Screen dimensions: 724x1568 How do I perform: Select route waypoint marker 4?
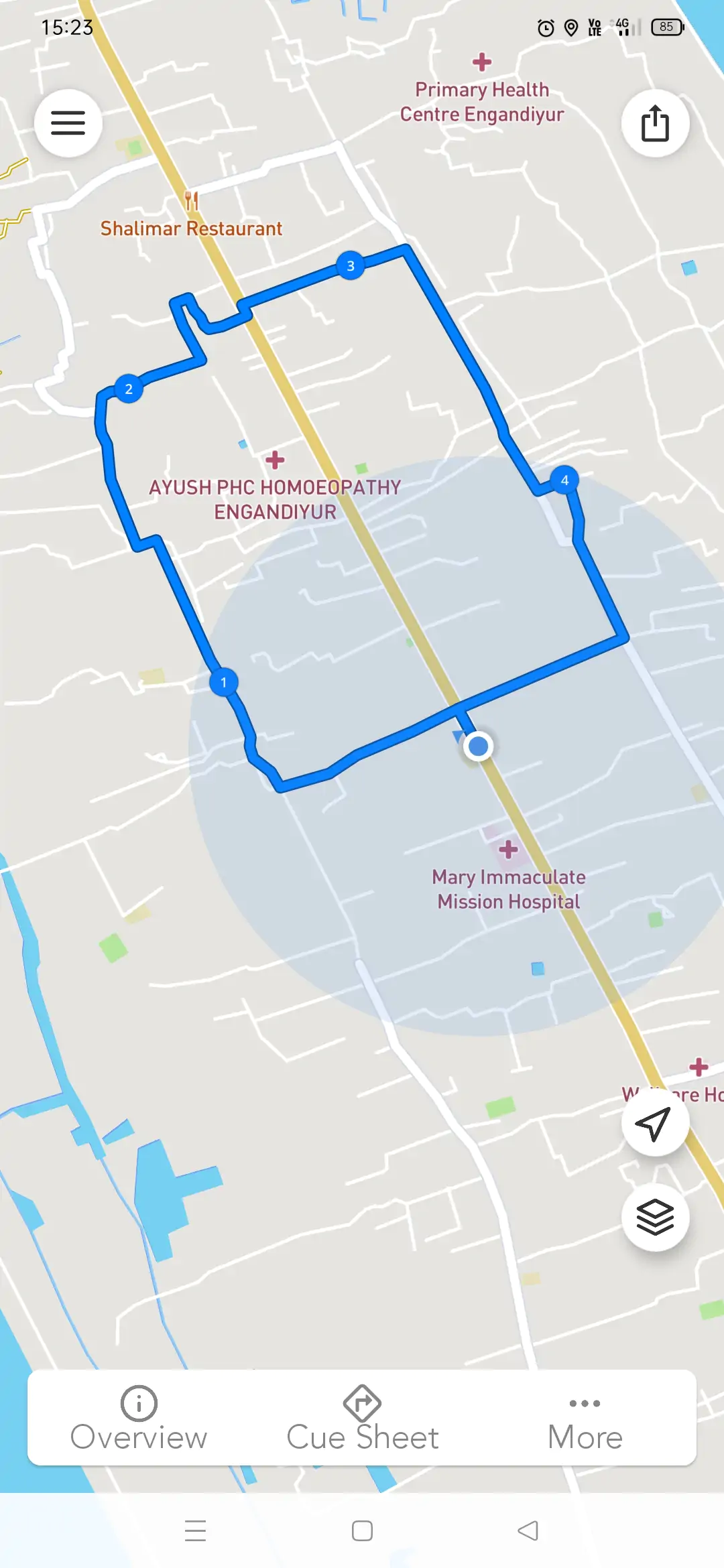(x=564, y=480)
